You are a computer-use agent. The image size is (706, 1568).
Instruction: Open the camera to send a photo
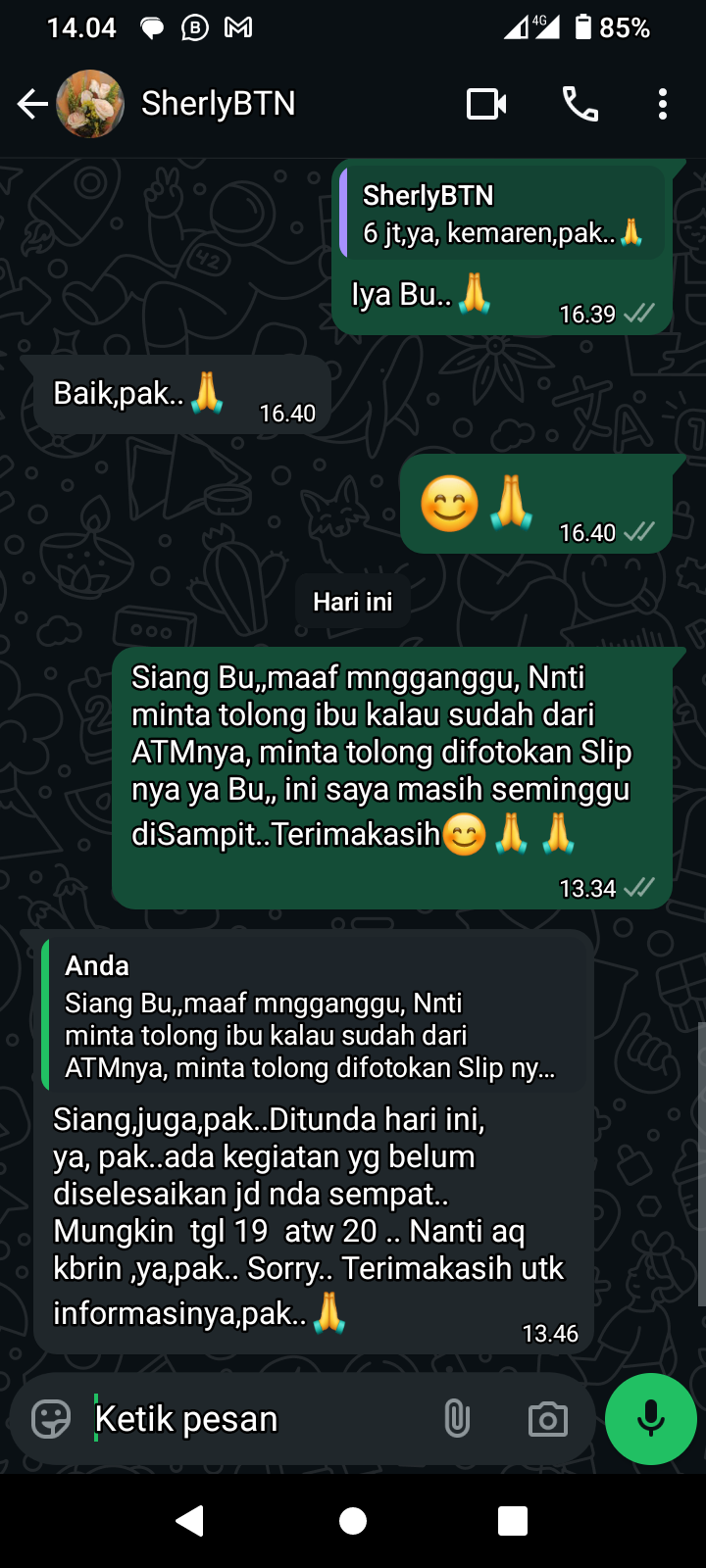547,1418
